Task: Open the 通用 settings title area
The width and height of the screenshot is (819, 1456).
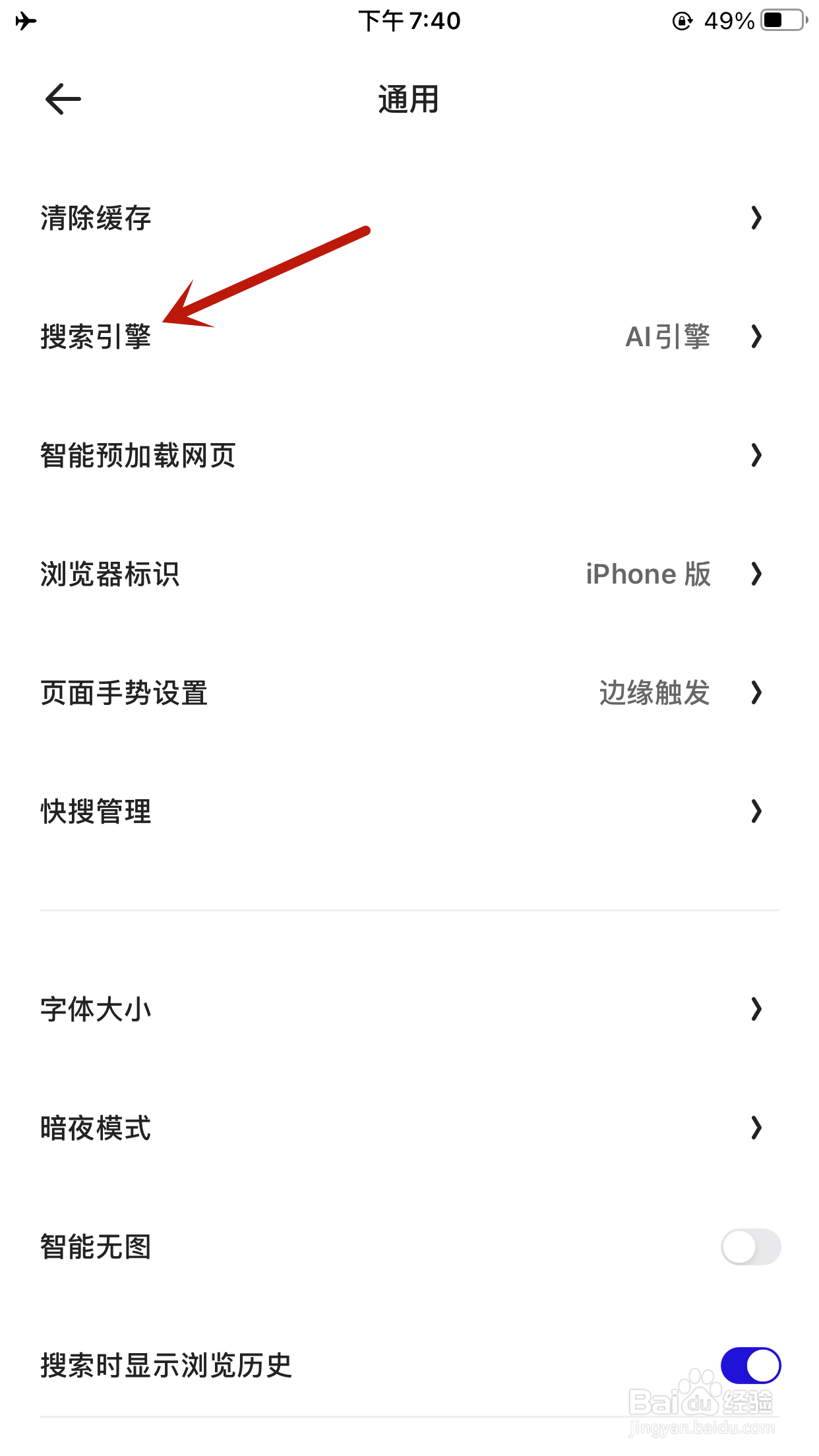Action: click(x=409, y=100)
